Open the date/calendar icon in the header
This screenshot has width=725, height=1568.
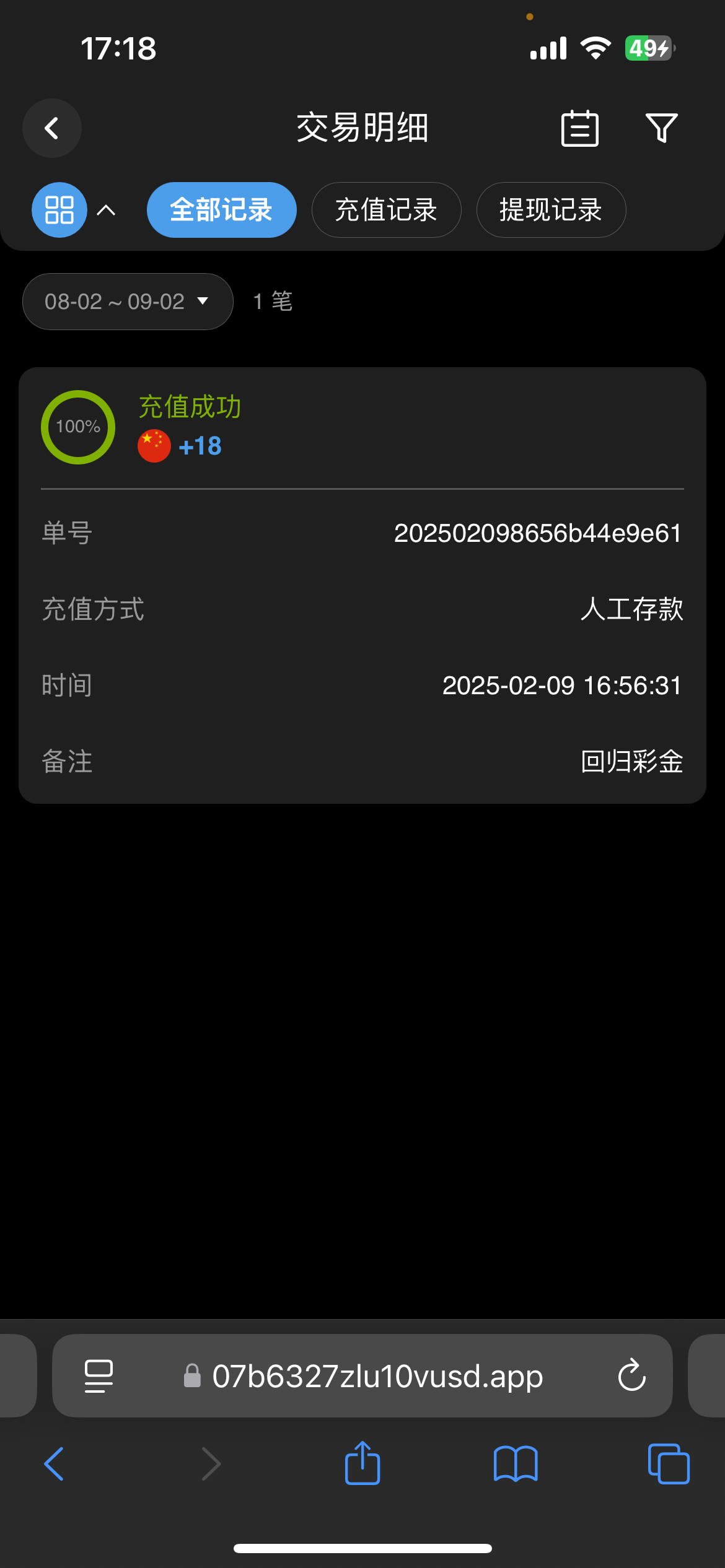pos(579,128)
